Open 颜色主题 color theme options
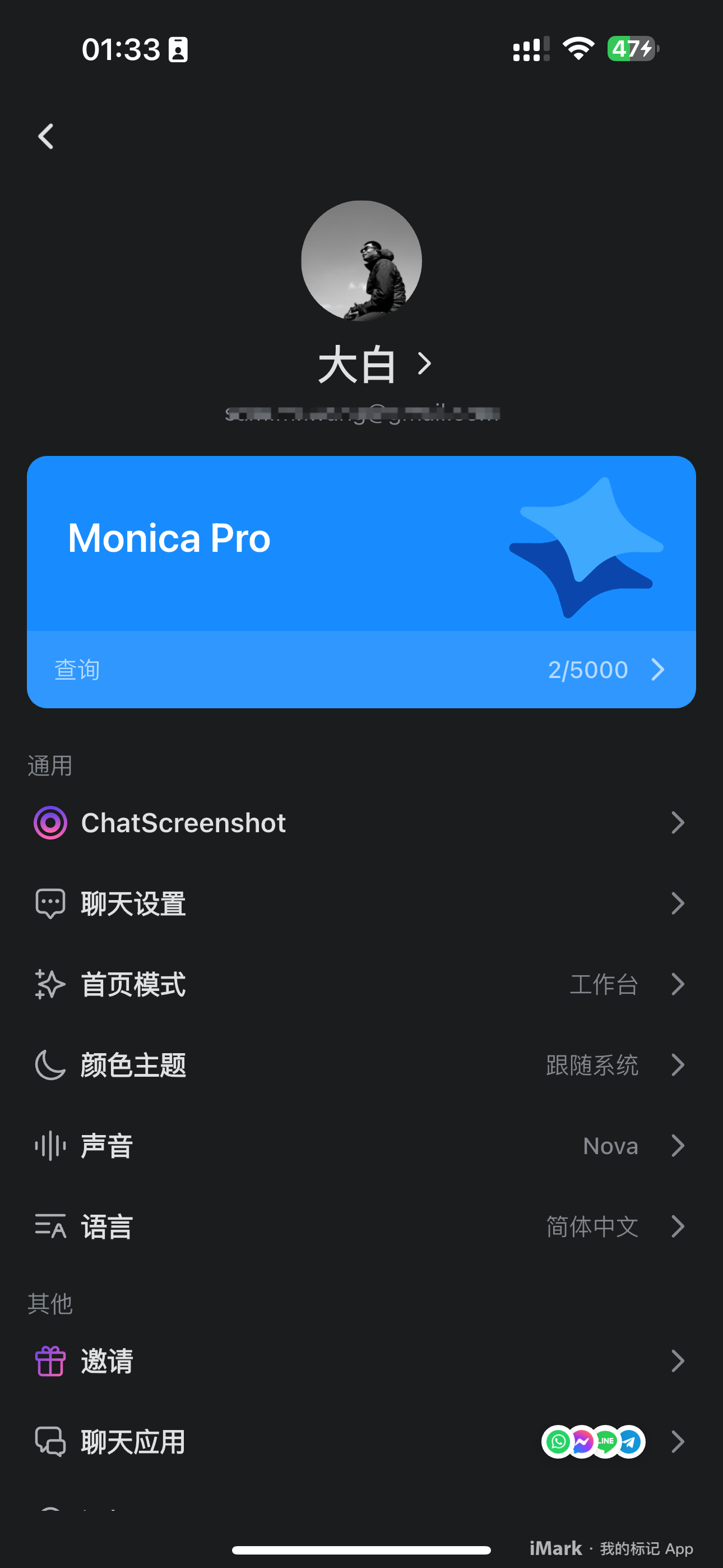723x1568 pixels. tap(361, 1065)
